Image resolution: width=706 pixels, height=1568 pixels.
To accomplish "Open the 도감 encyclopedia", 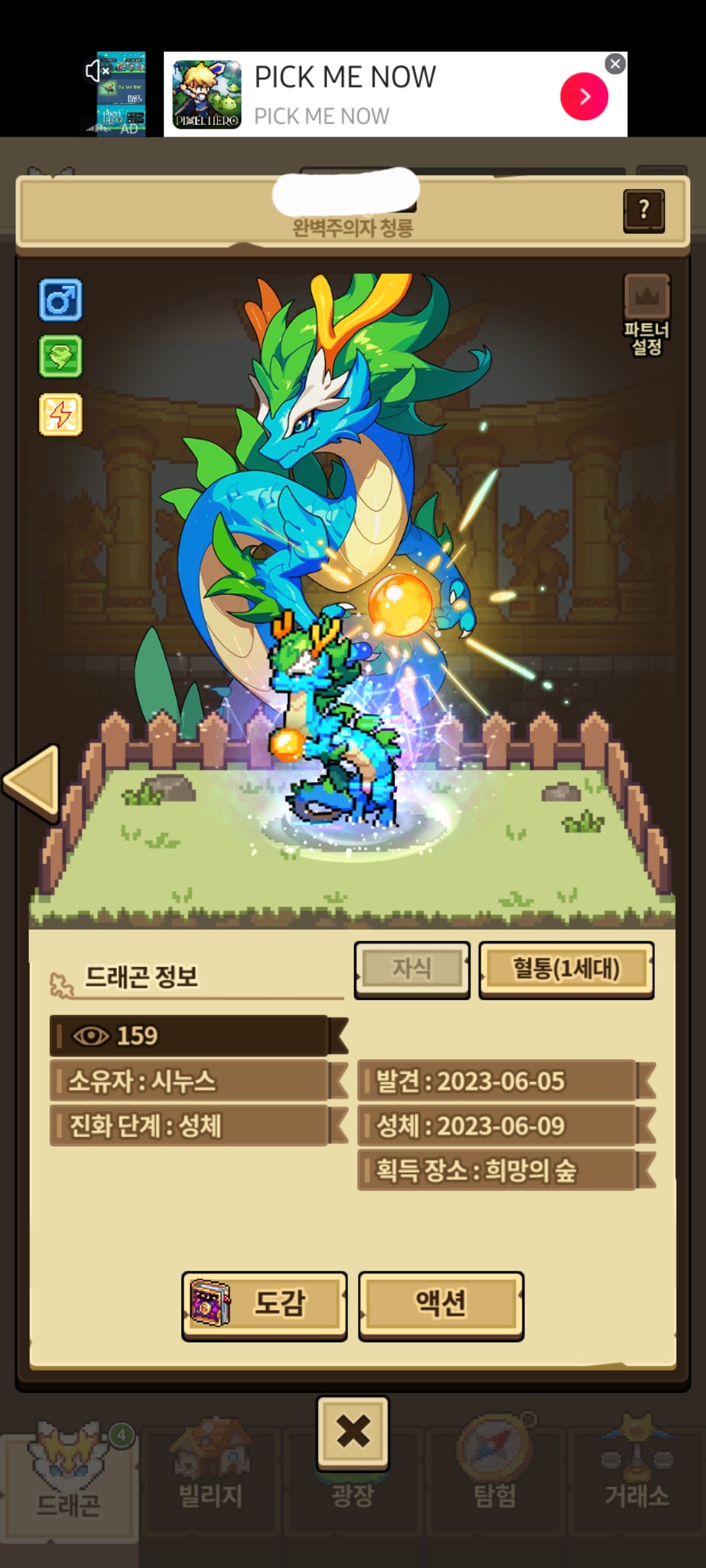I will [264, 1304].
